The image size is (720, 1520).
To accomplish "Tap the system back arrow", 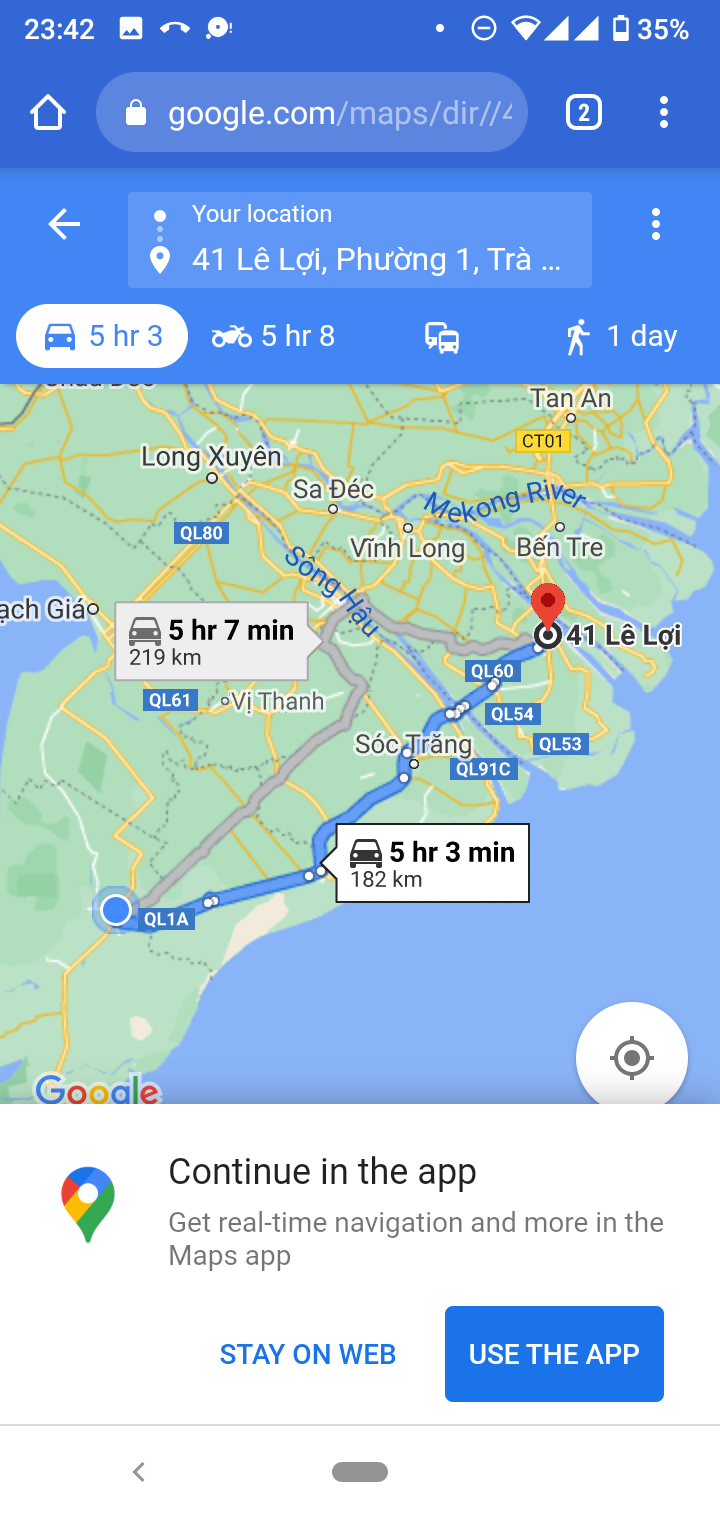I will (139, 1471).
